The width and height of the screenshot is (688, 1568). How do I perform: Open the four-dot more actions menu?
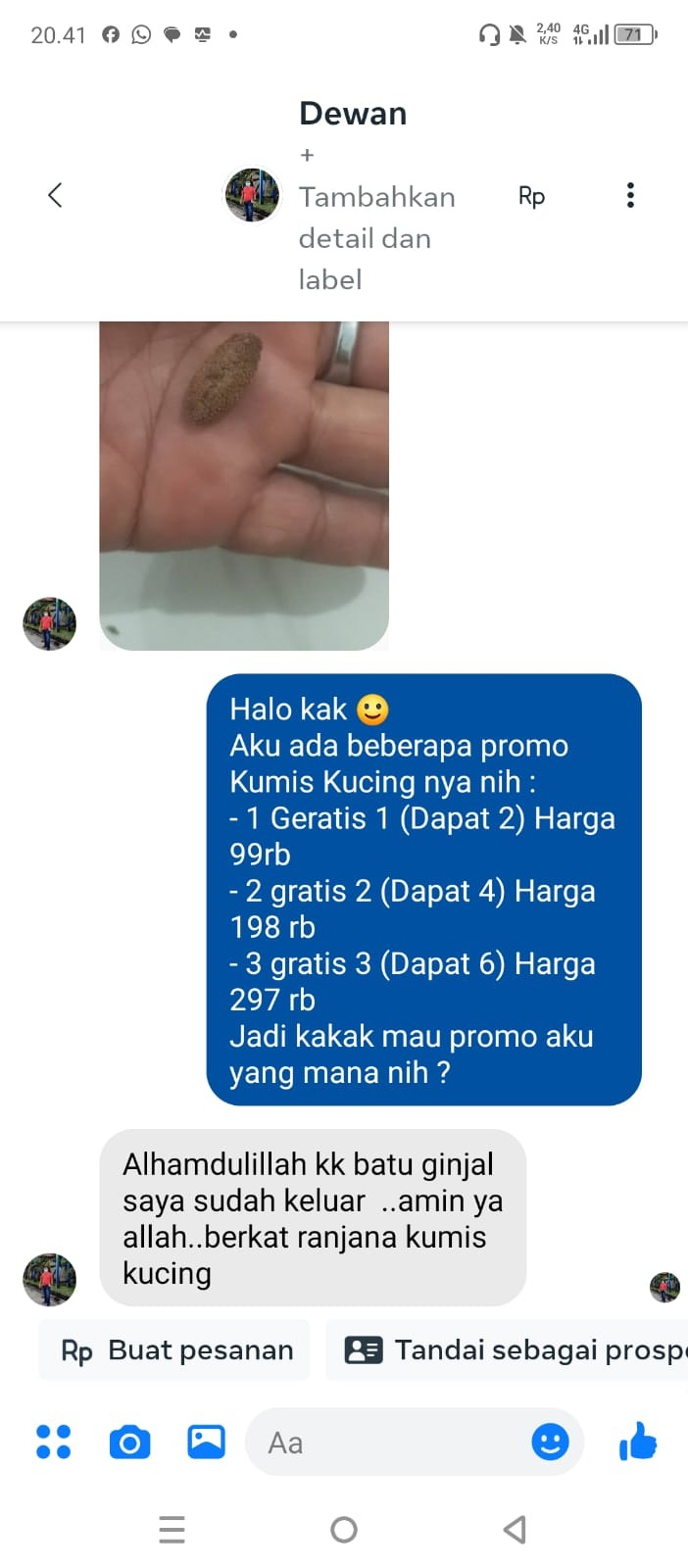click(x=53, y=1442)
